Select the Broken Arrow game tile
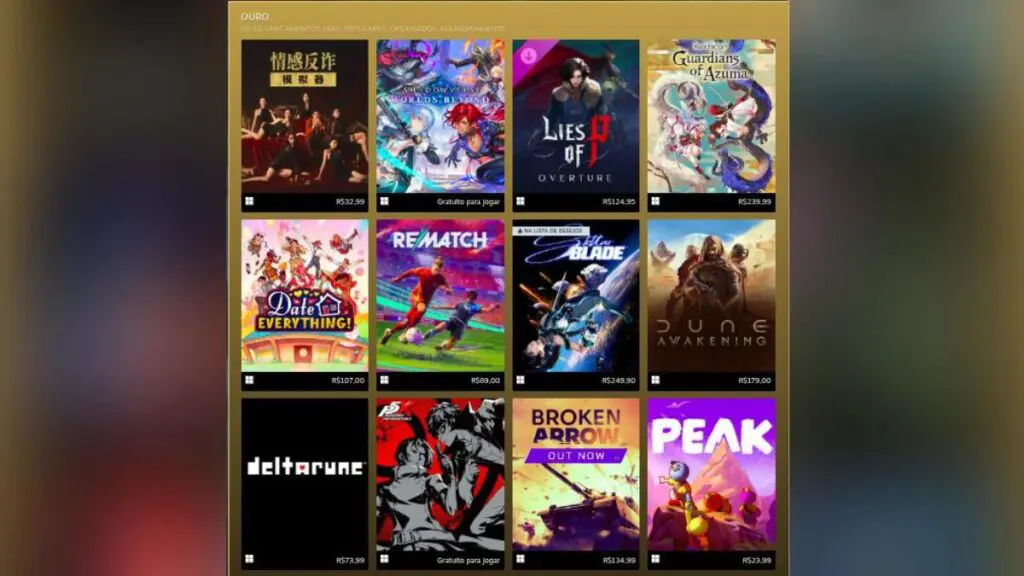This screenshot has height=576, width=1024. (575, 474)
